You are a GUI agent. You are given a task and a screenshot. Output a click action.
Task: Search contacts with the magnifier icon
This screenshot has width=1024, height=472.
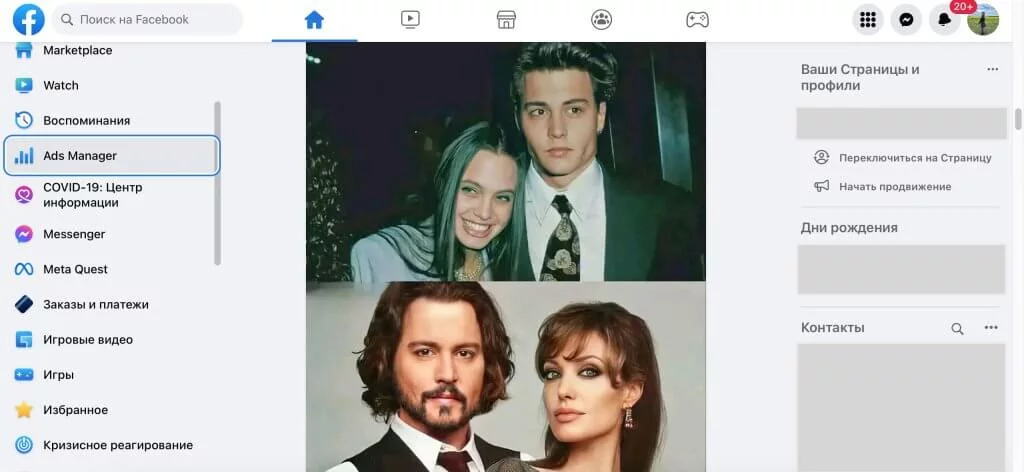[x=957, y=328]
